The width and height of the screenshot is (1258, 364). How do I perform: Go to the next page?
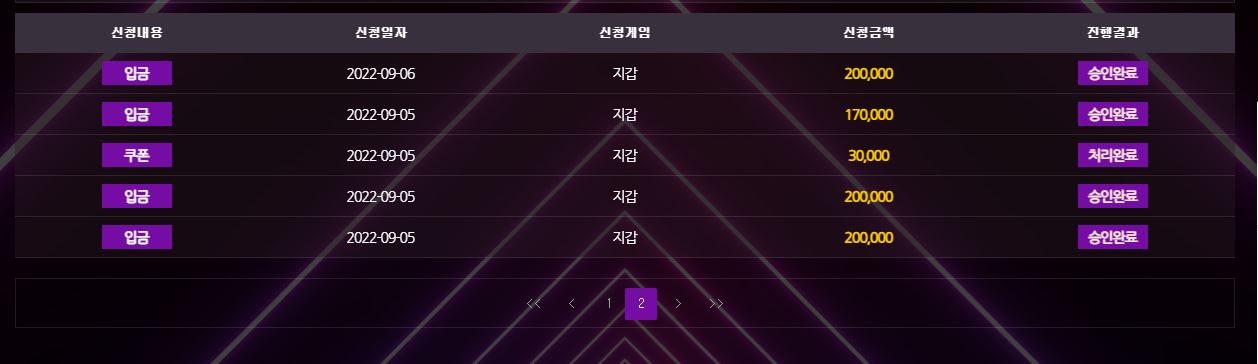pyautogui.click(x=678, y=304)
